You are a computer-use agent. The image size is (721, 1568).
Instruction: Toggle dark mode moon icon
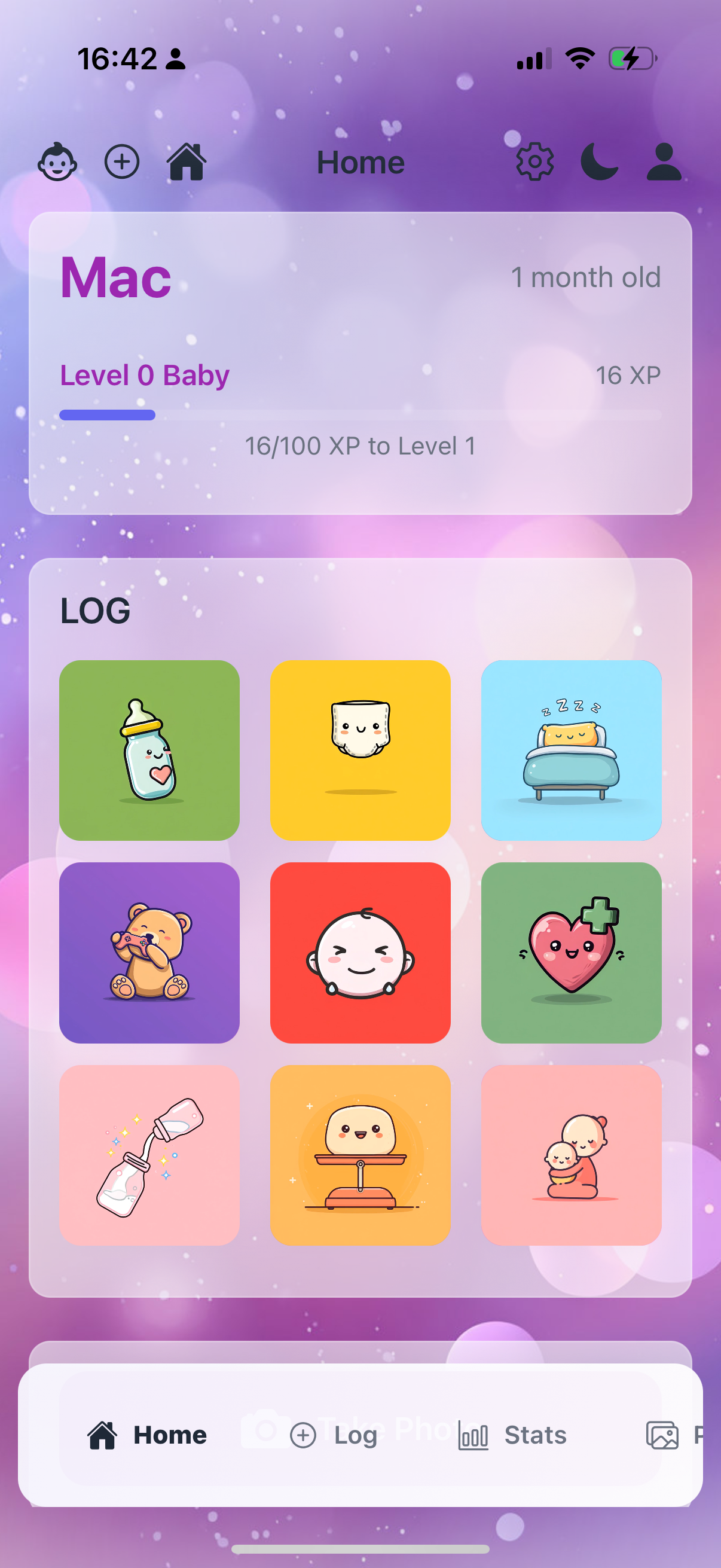click(x=598, y=162)
